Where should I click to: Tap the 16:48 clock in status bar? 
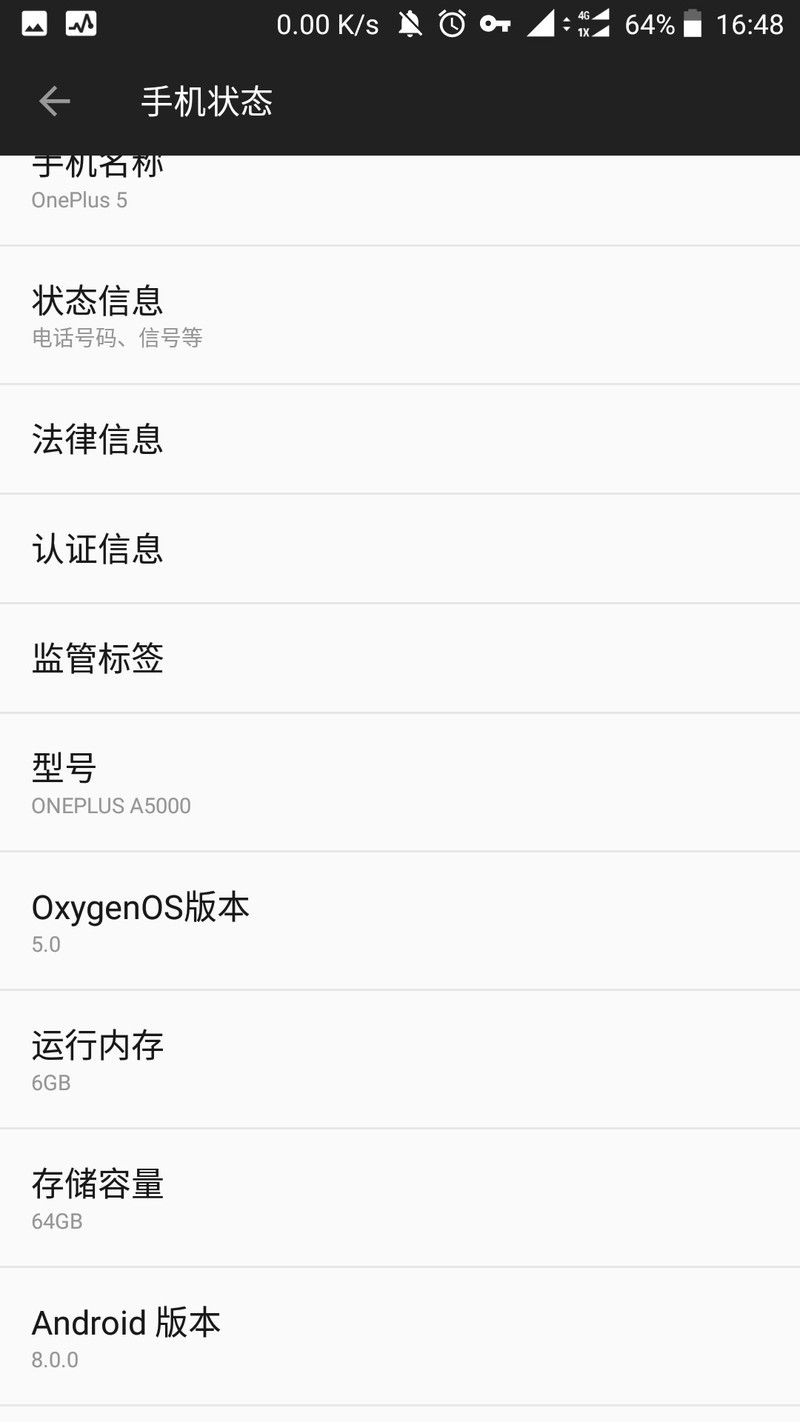[x=752, y=24]
